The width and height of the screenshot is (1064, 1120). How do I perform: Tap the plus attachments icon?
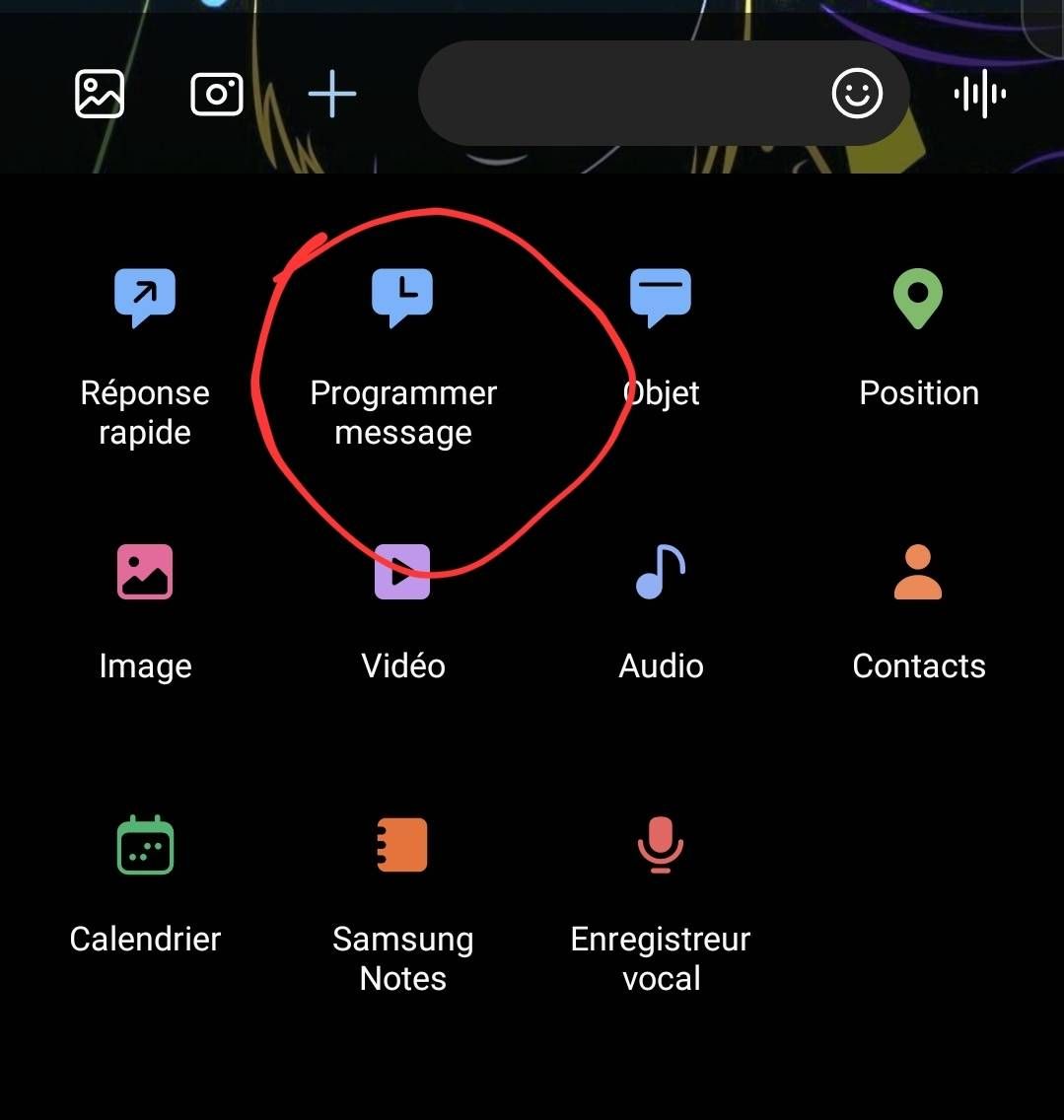click(x=331, y=95)
